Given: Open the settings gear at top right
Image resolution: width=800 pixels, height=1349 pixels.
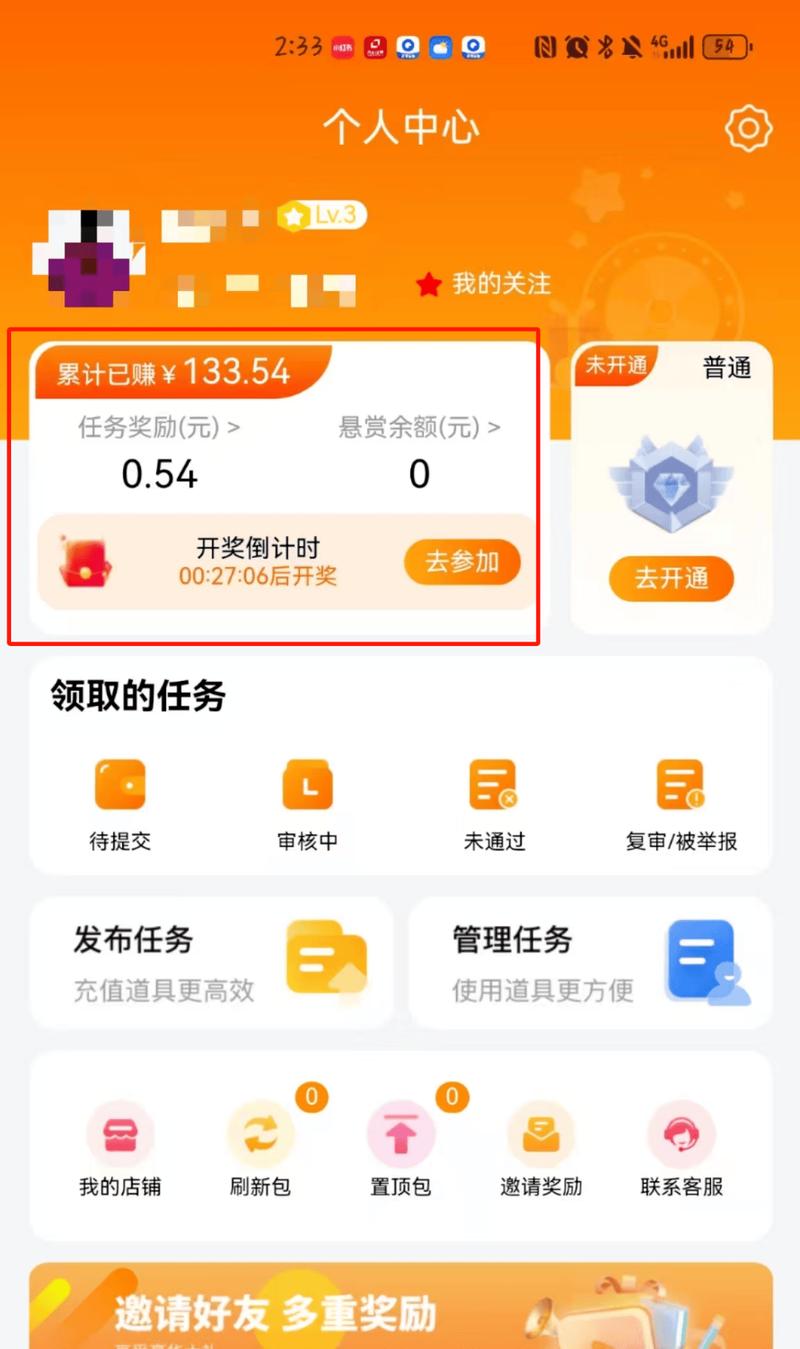Looking at the screenshot, I should pos(746,128).
